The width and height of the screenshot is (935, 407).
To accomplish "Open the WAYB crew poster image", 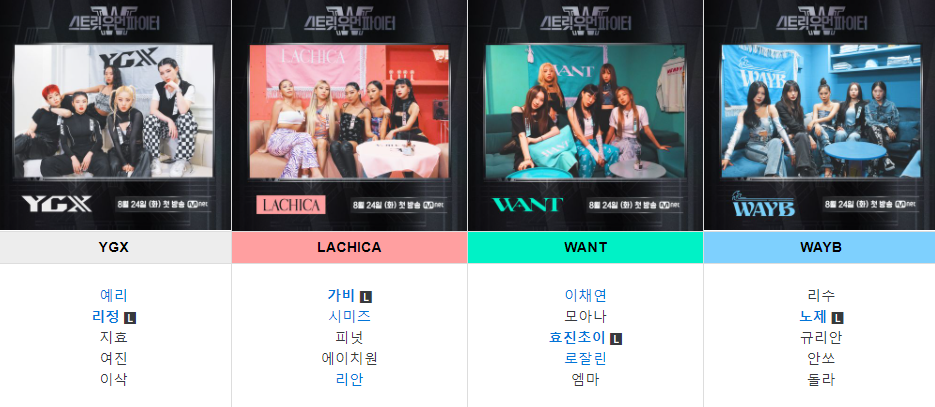I will pyautogui.click(x=819, y=115).
